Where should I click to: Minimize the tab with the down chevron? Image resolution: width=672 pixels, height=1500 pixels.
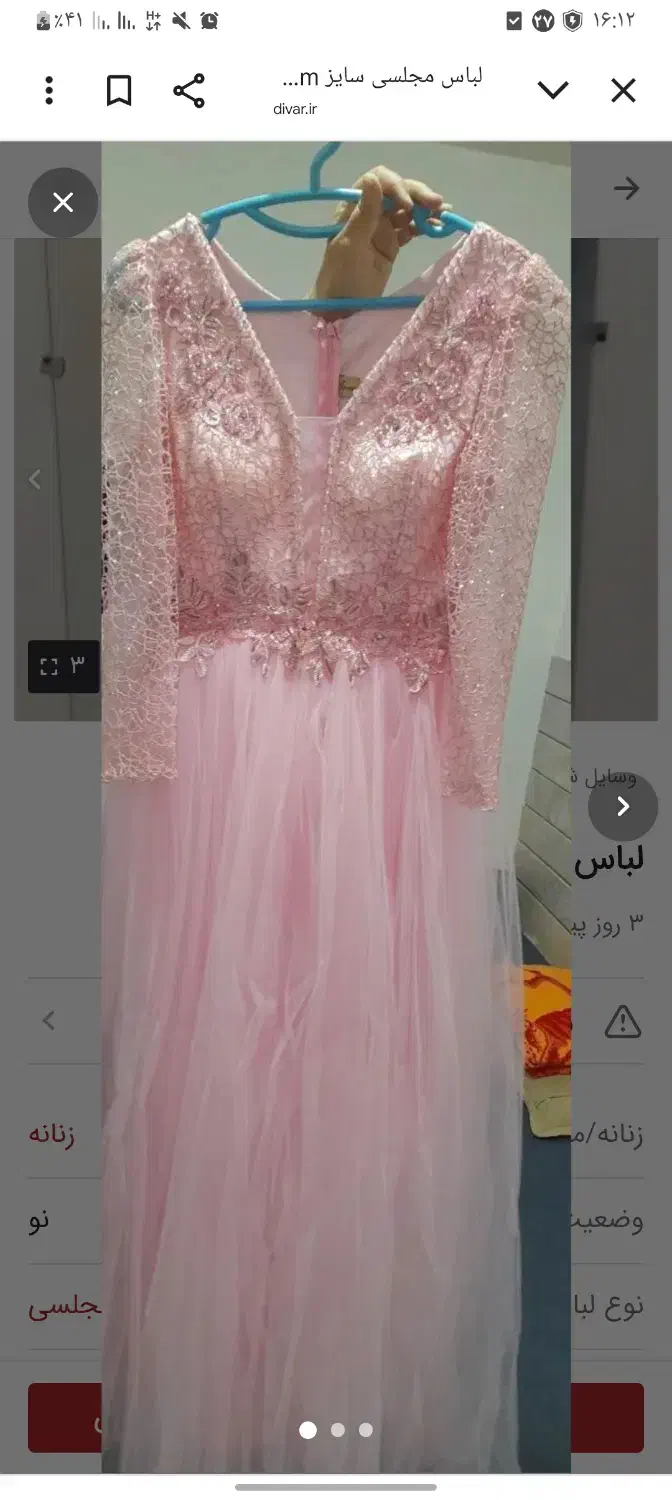[x=553, y=91]
